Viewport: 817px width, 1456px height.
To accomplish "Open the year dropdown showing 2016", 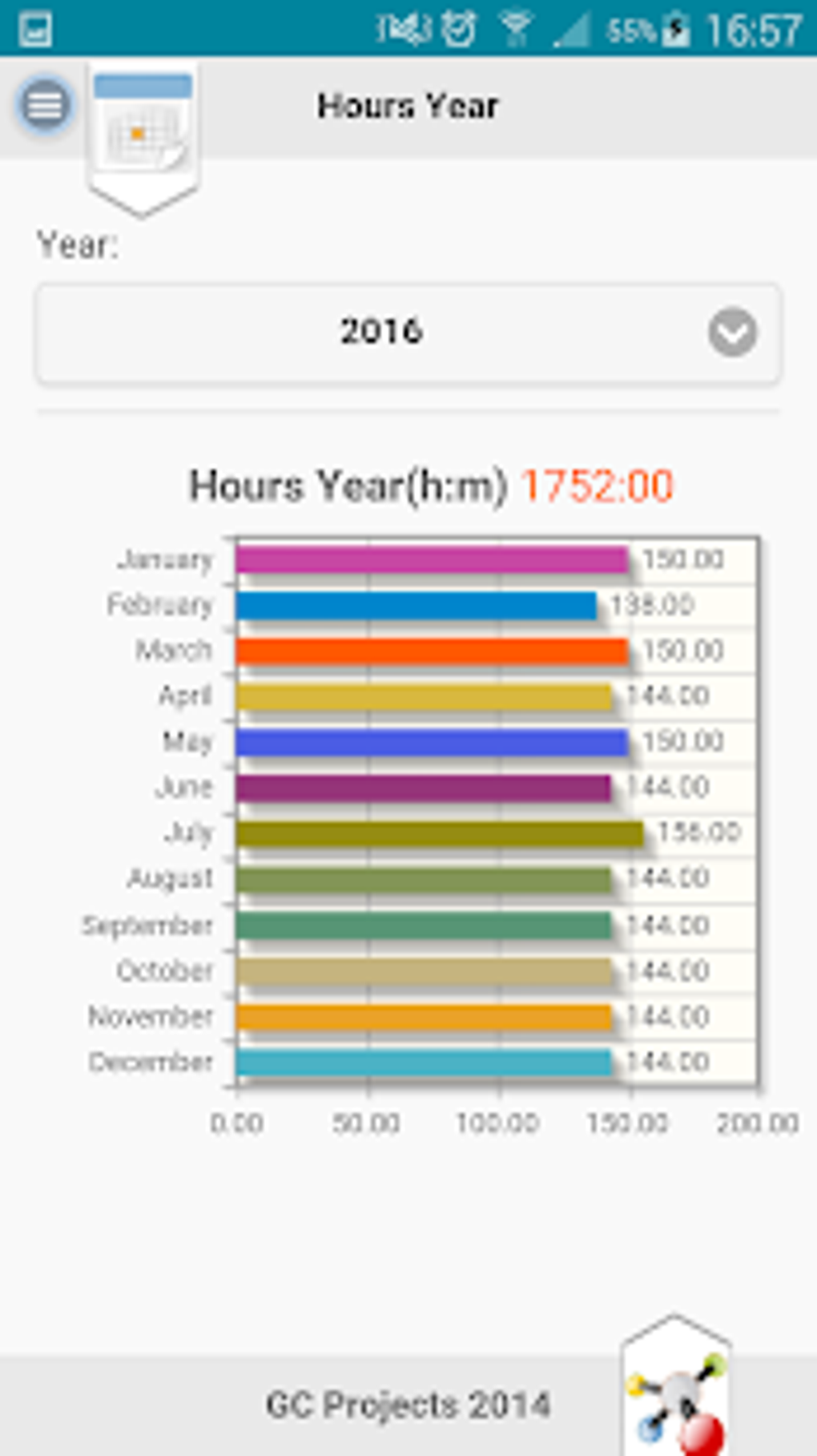I will click(408, 333).
